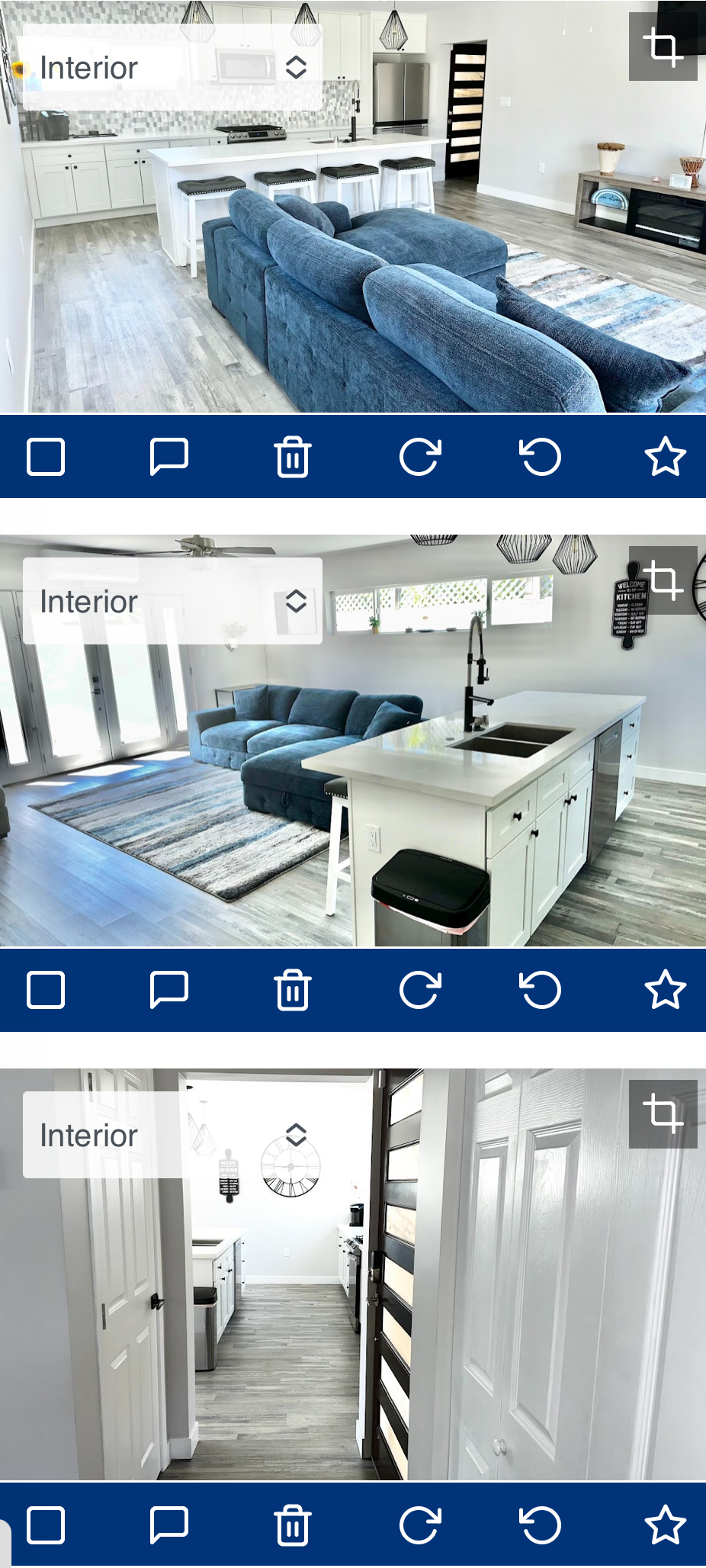Expand the Interior dropdown on the hallway photo
The height and width of the screenshot is (1568, 706).
click(x=172, y=1135)
